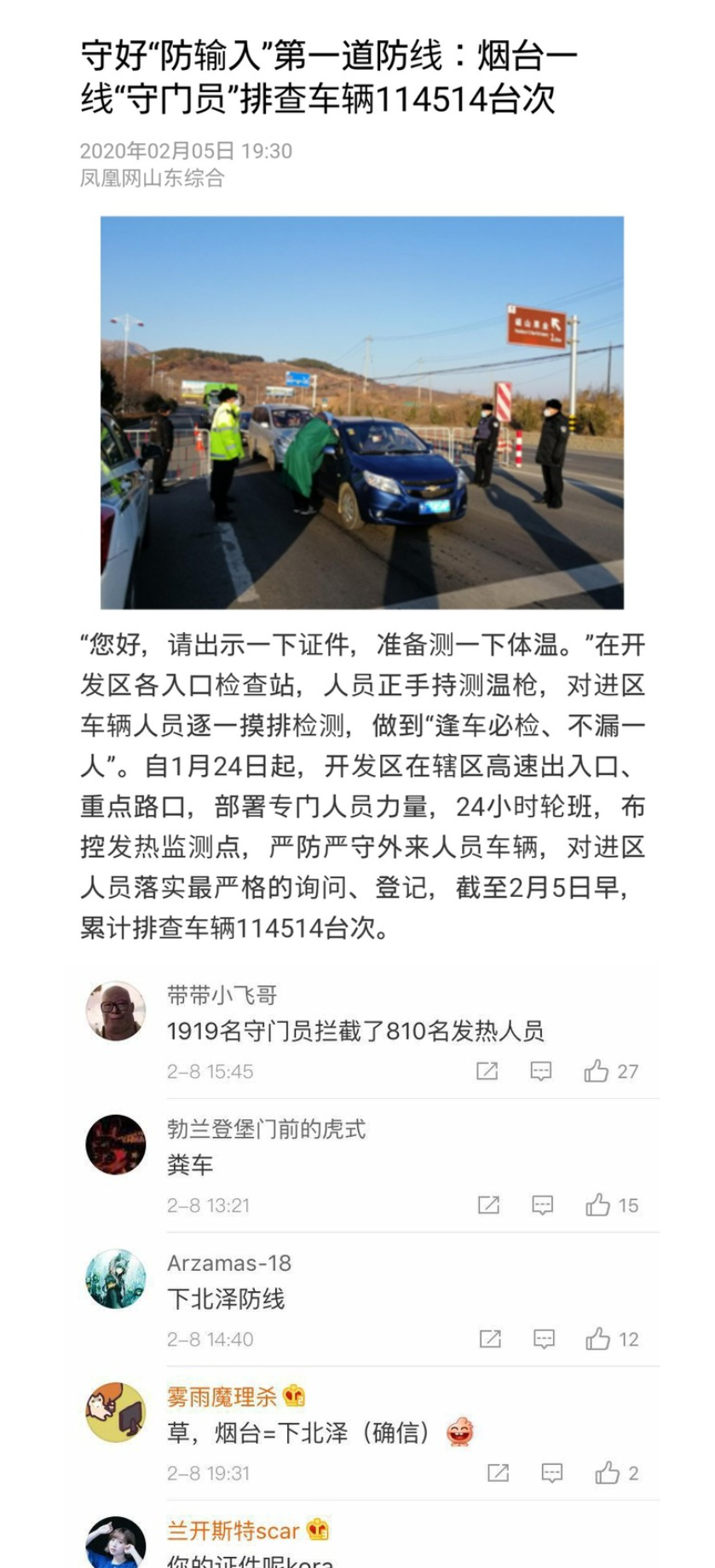The width and height of the screenshot is (715, 1568).
Task: Like the comment by Arzamas-18
Action: pyautogui.click(x=598, y=1339)
